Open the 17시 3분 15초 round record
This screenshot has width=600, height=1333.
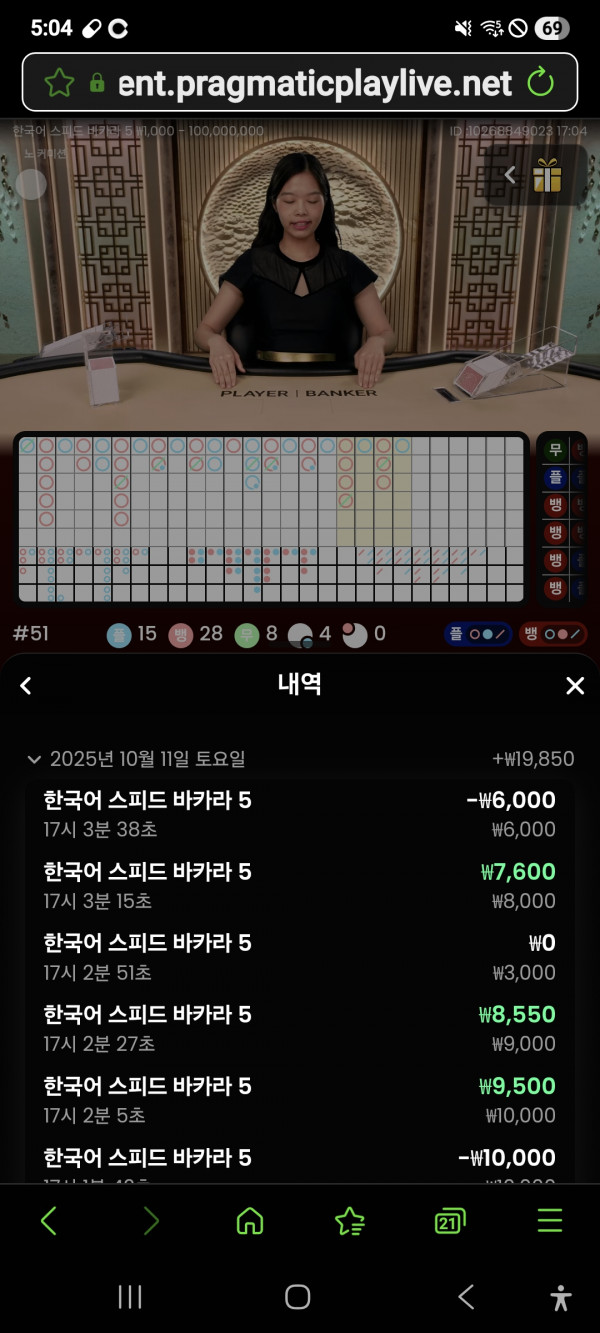click(300, 886)
